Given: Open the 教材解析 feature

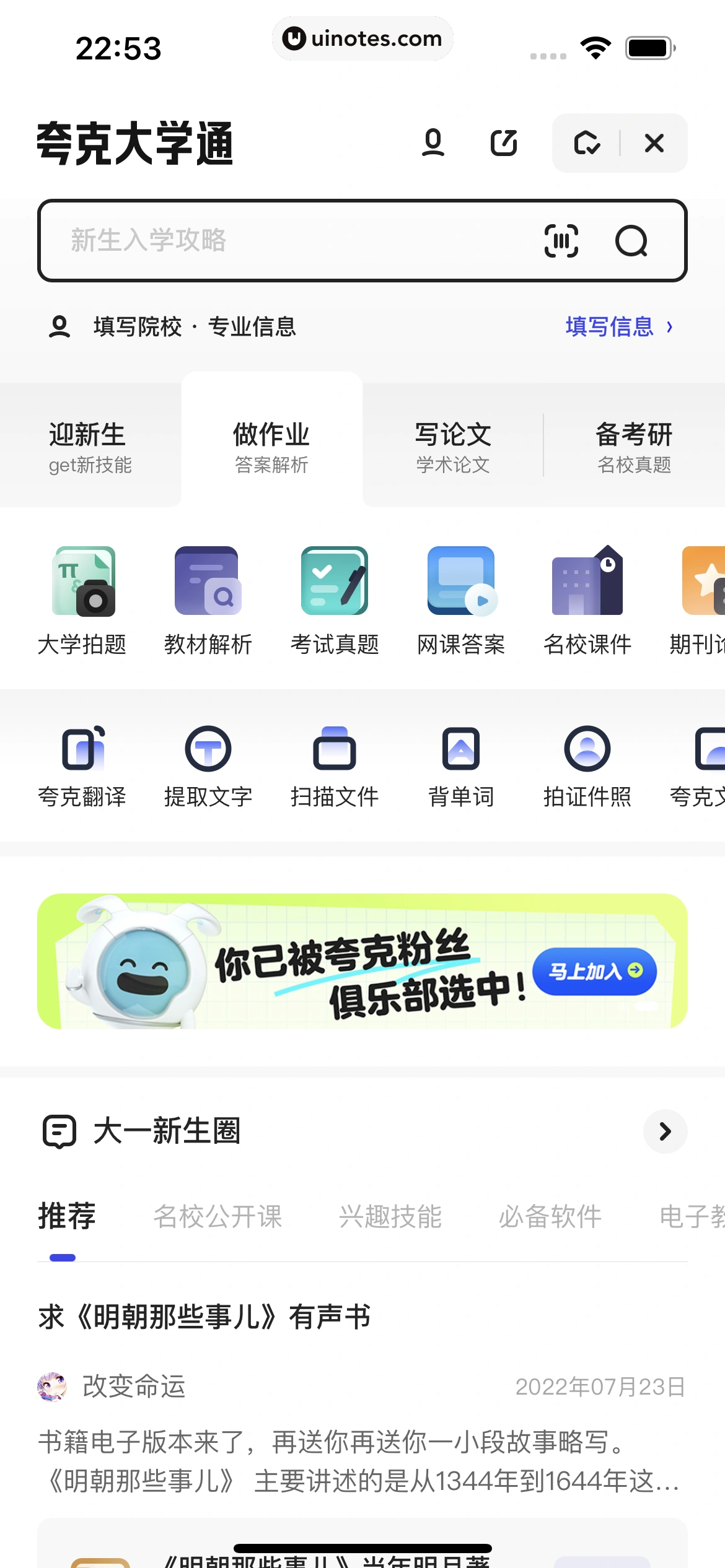Looking at the screenshot, I should coord(209,598).
